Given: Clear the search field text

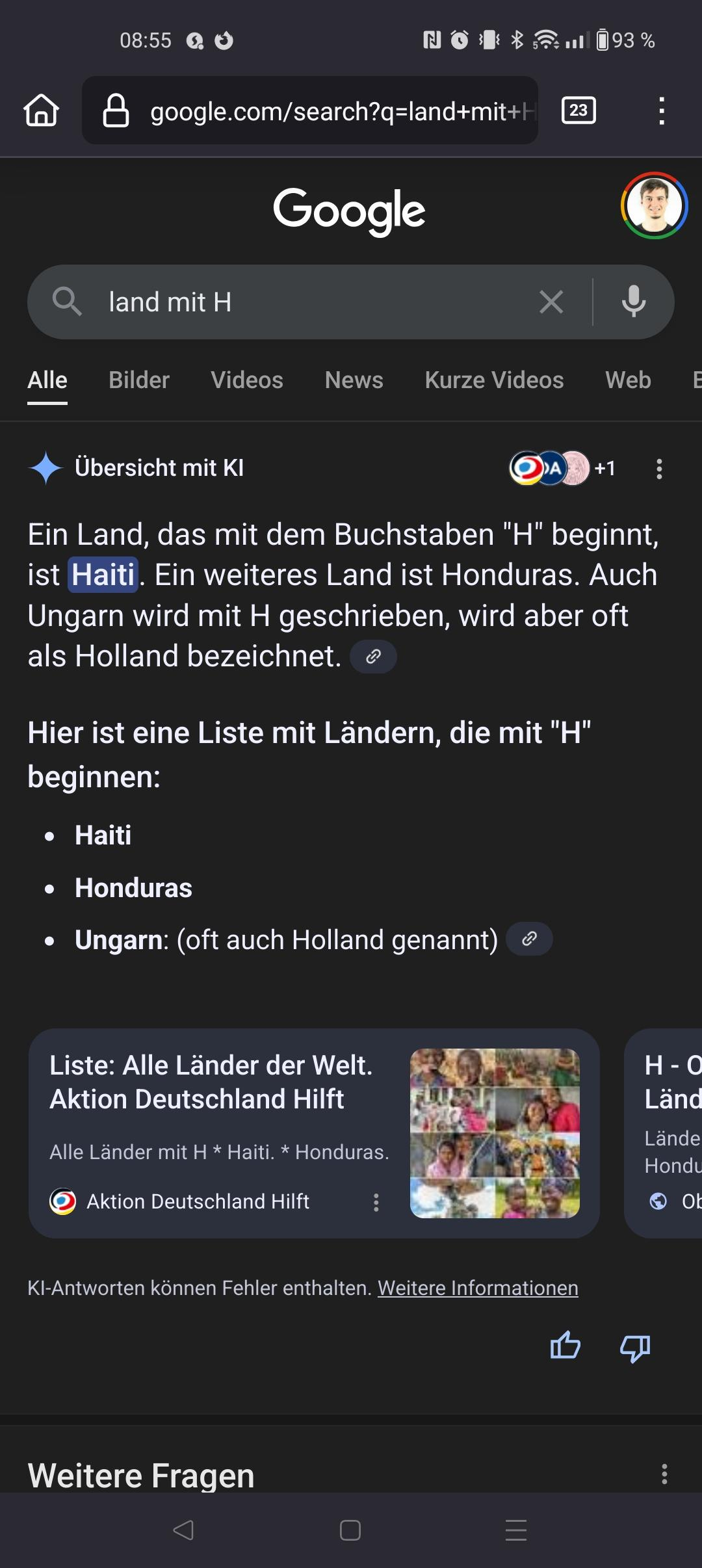Looking at the screenshot, I should [551, 302].
